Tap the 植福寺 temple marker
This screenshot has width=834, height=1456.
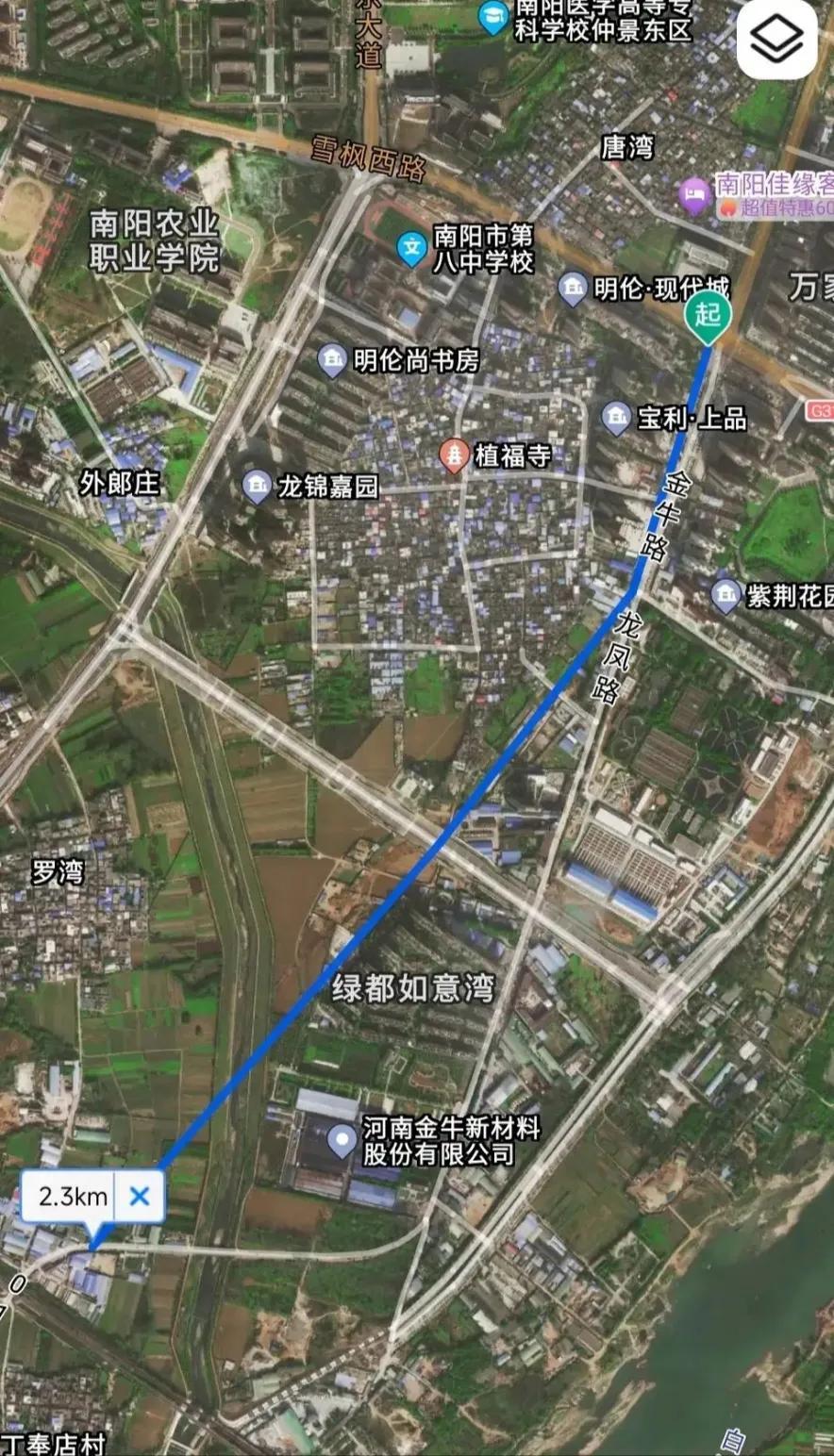(x=455, y=456)
